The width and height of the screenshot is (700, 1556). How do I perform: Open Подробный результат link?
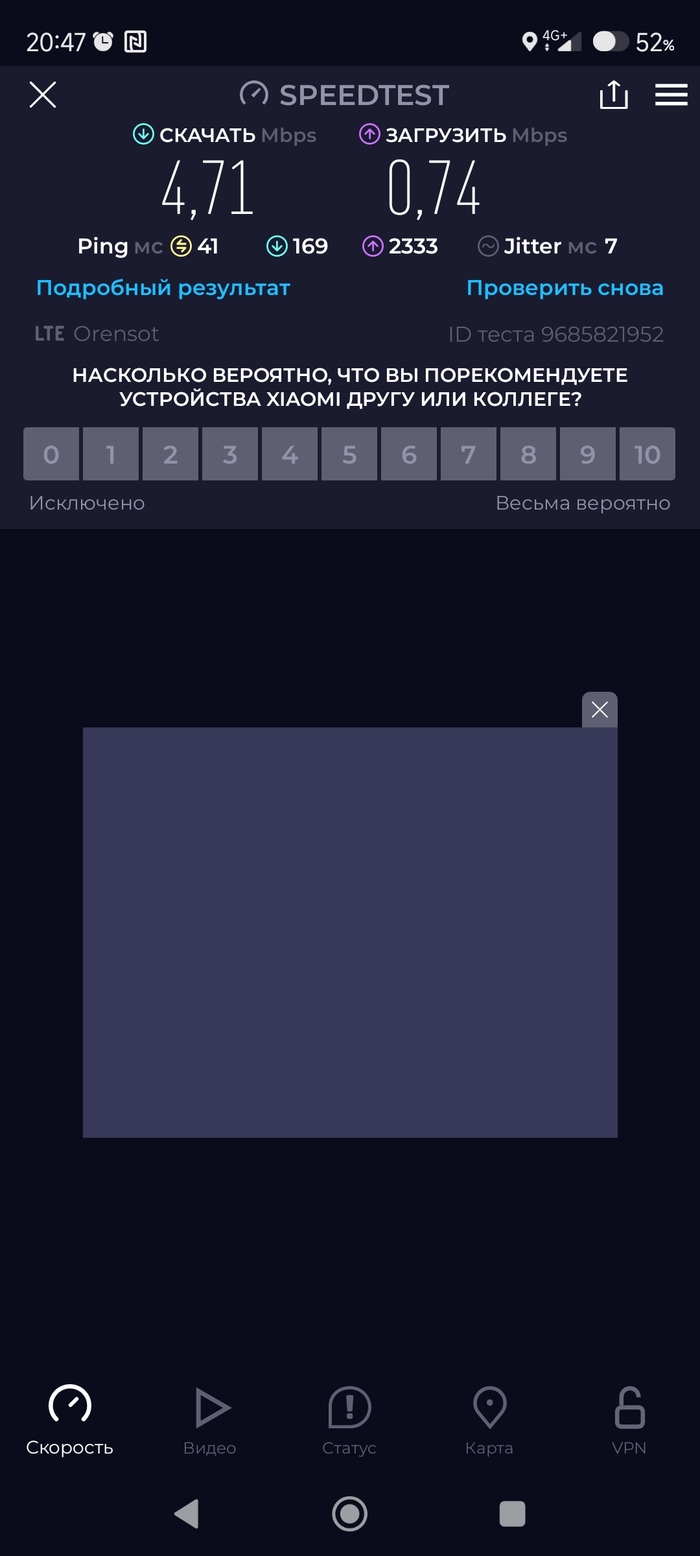coord(163,288)
